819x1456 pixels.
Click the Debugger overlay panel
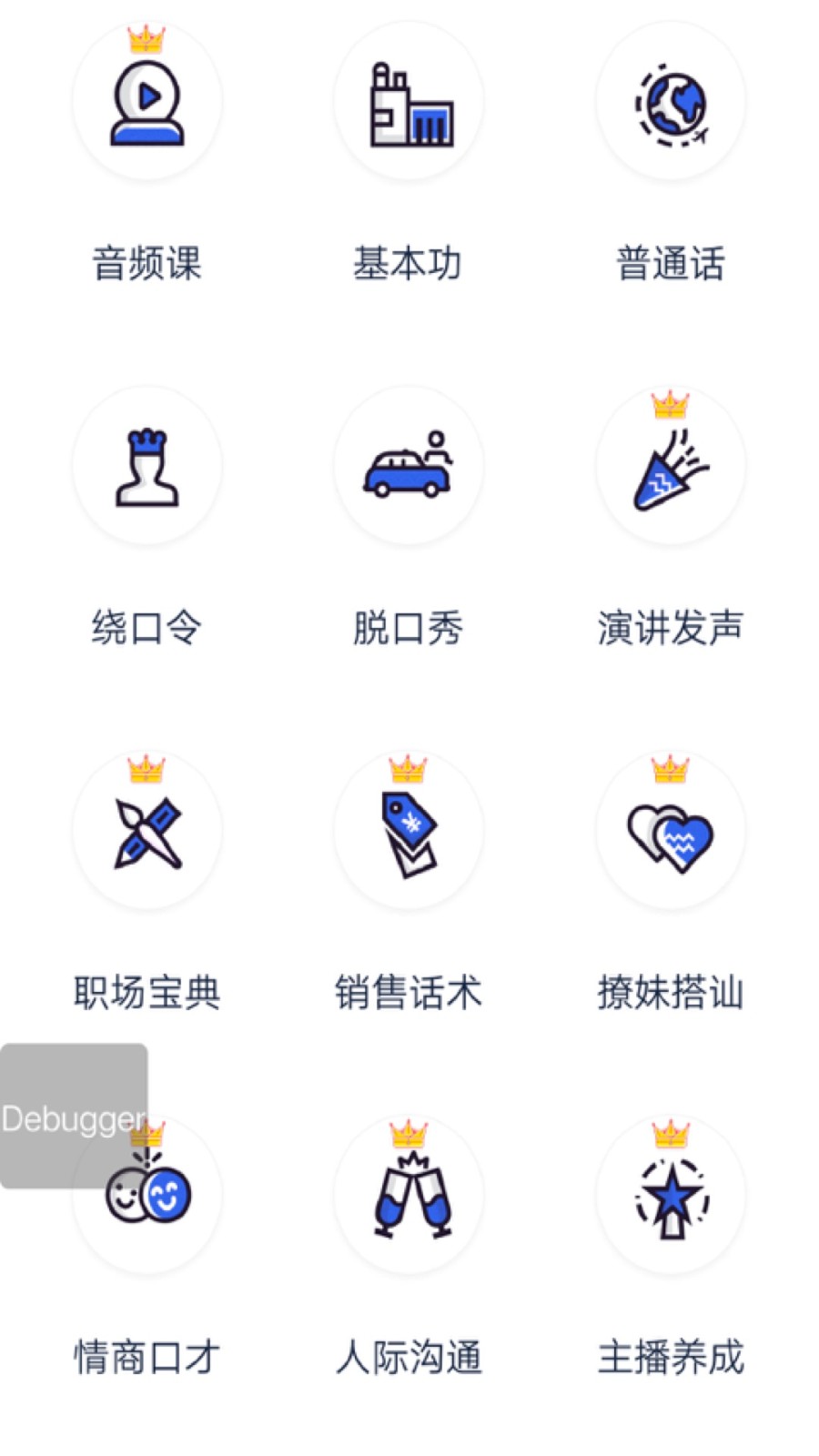point(73,1117)
